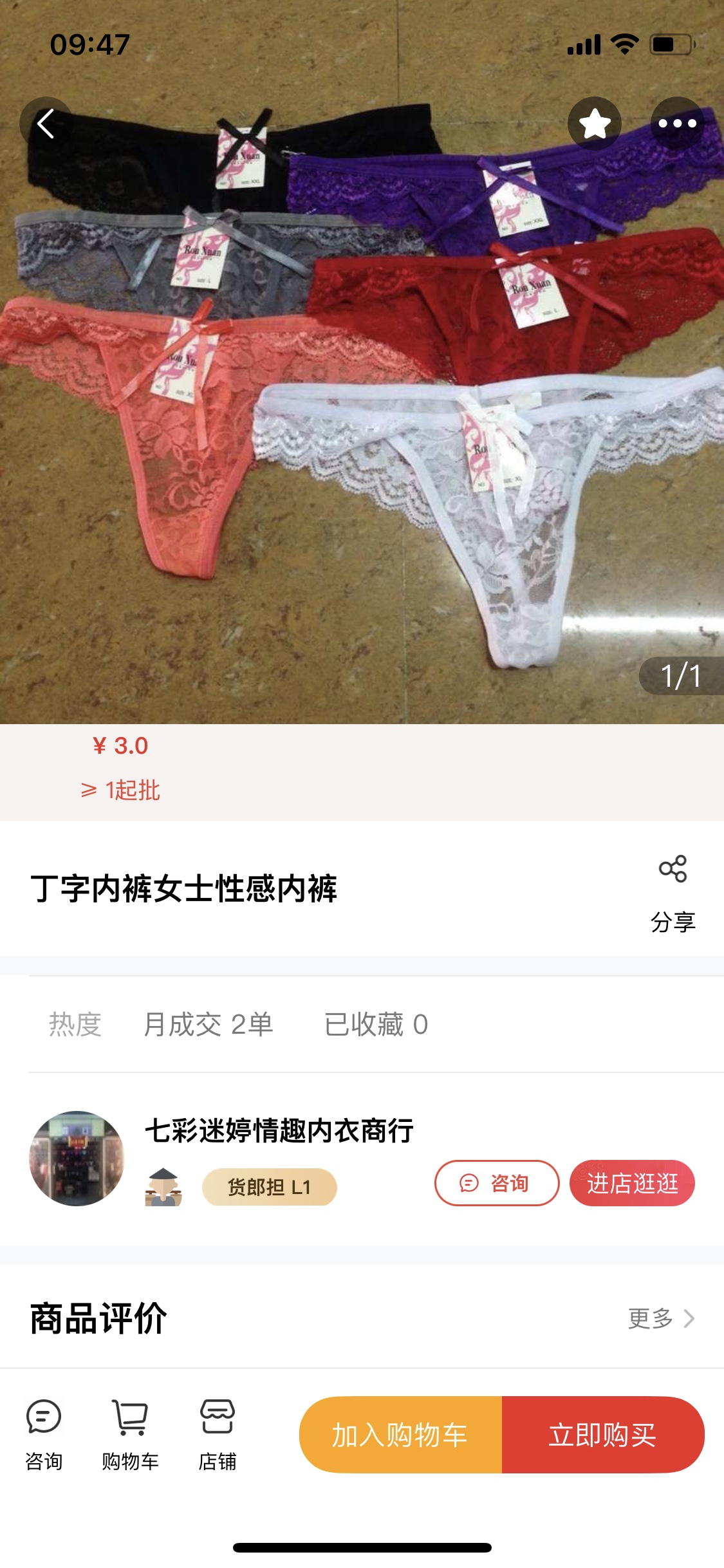Screen dimensions: 724x1568
Task: Tap the outlined 咨询 button beside the shop name
Action: pyautogui.click(x=497, y=1183)
